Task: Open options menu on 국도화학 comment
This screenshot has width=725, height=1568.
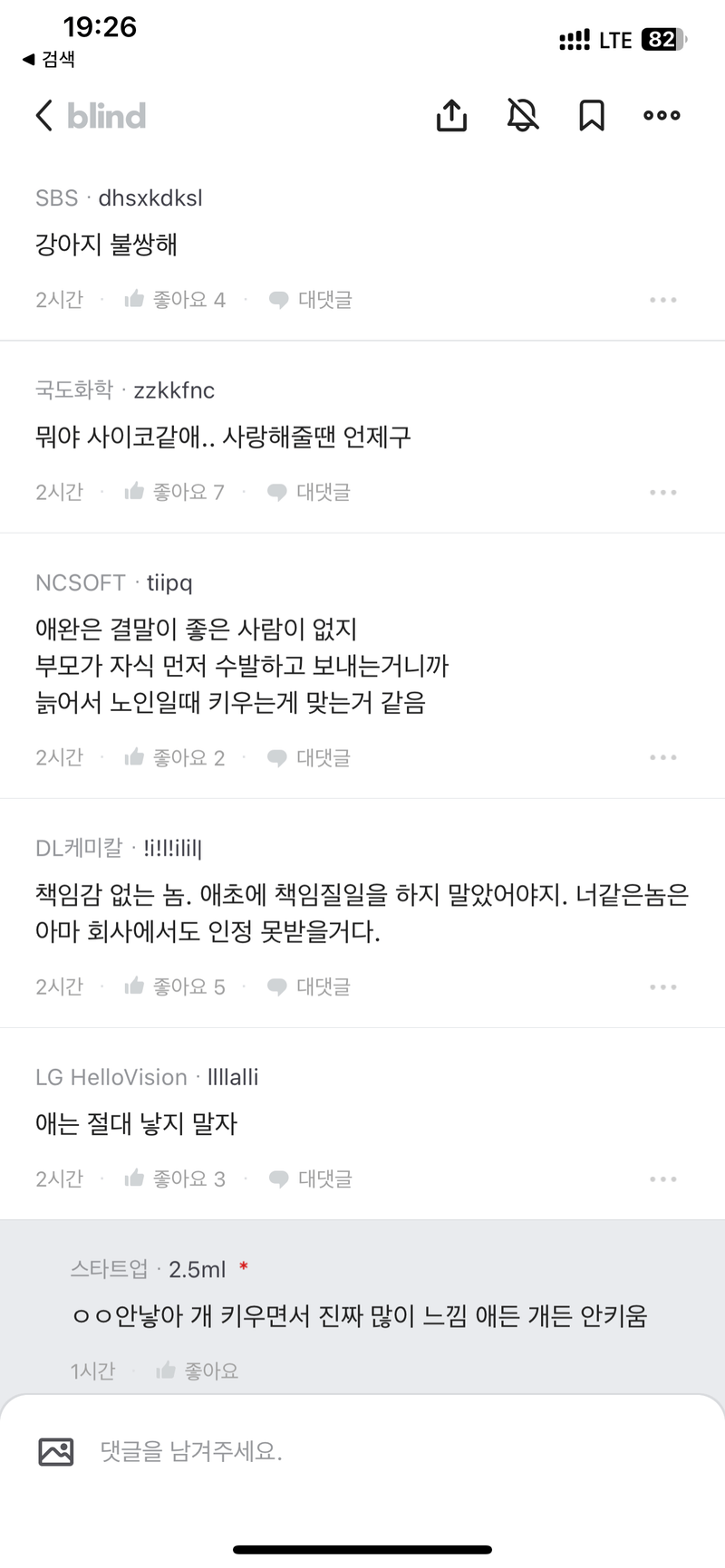Action: (x=664, y=491)
